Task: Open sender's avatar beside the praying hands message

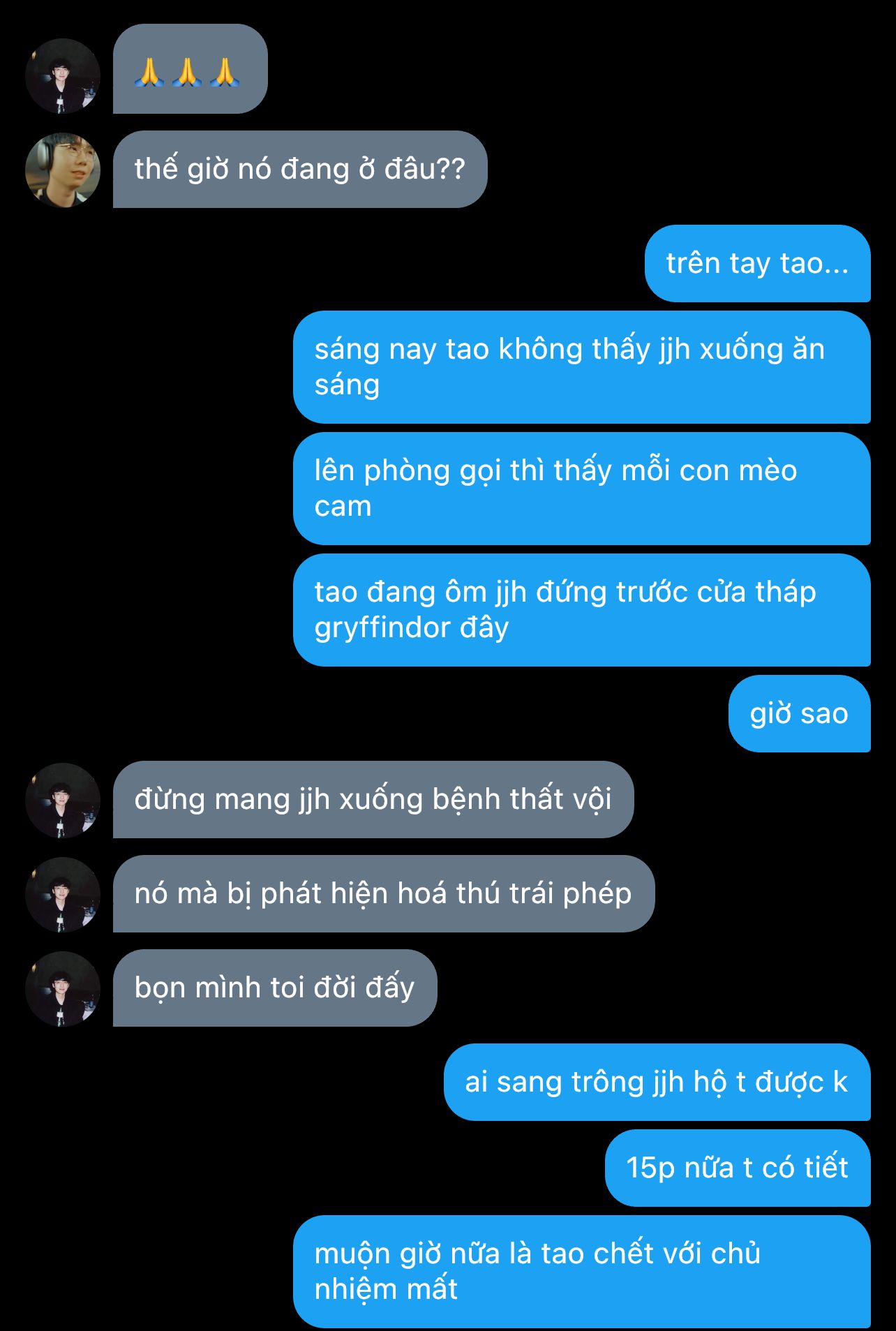Action: coord(63,76)
